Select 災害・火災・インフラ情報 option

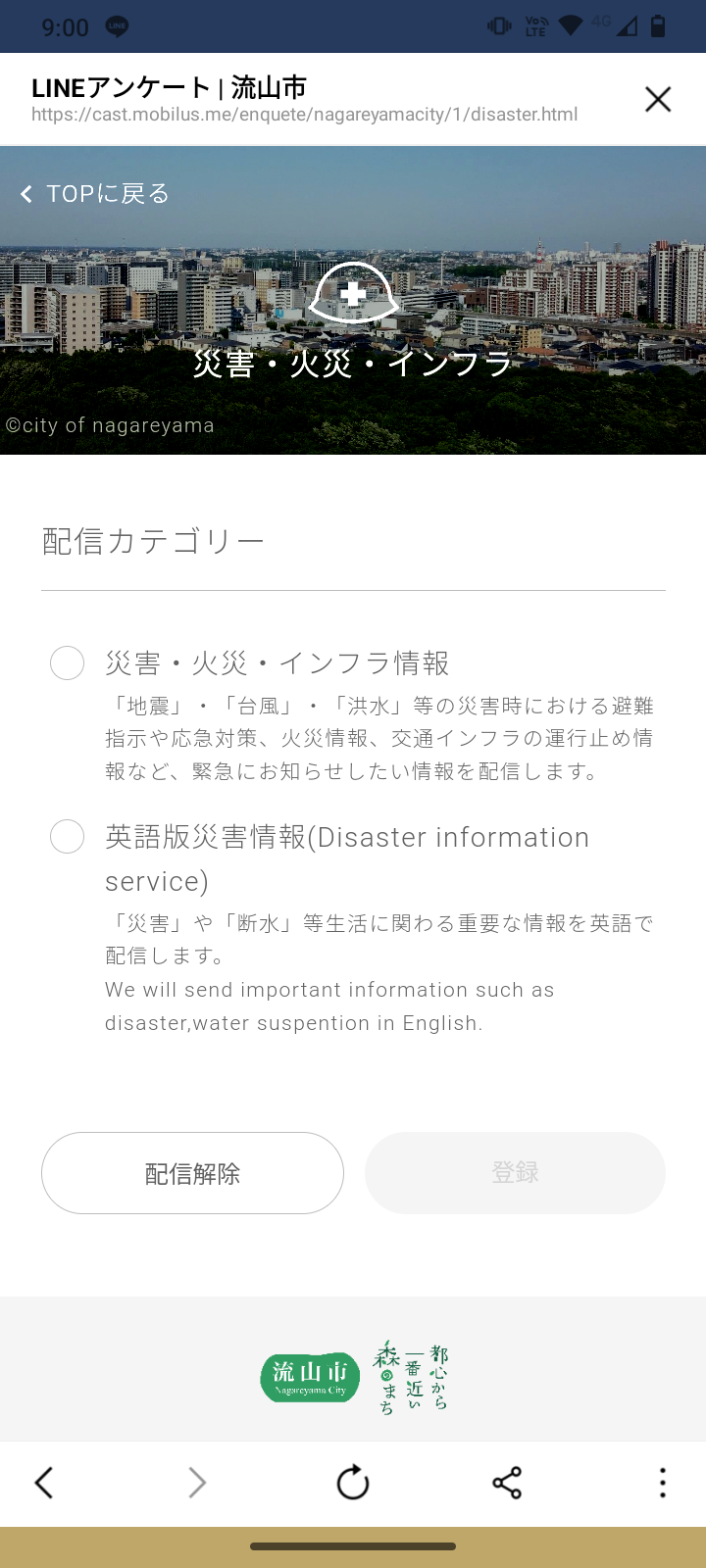(x=67, y=663)
